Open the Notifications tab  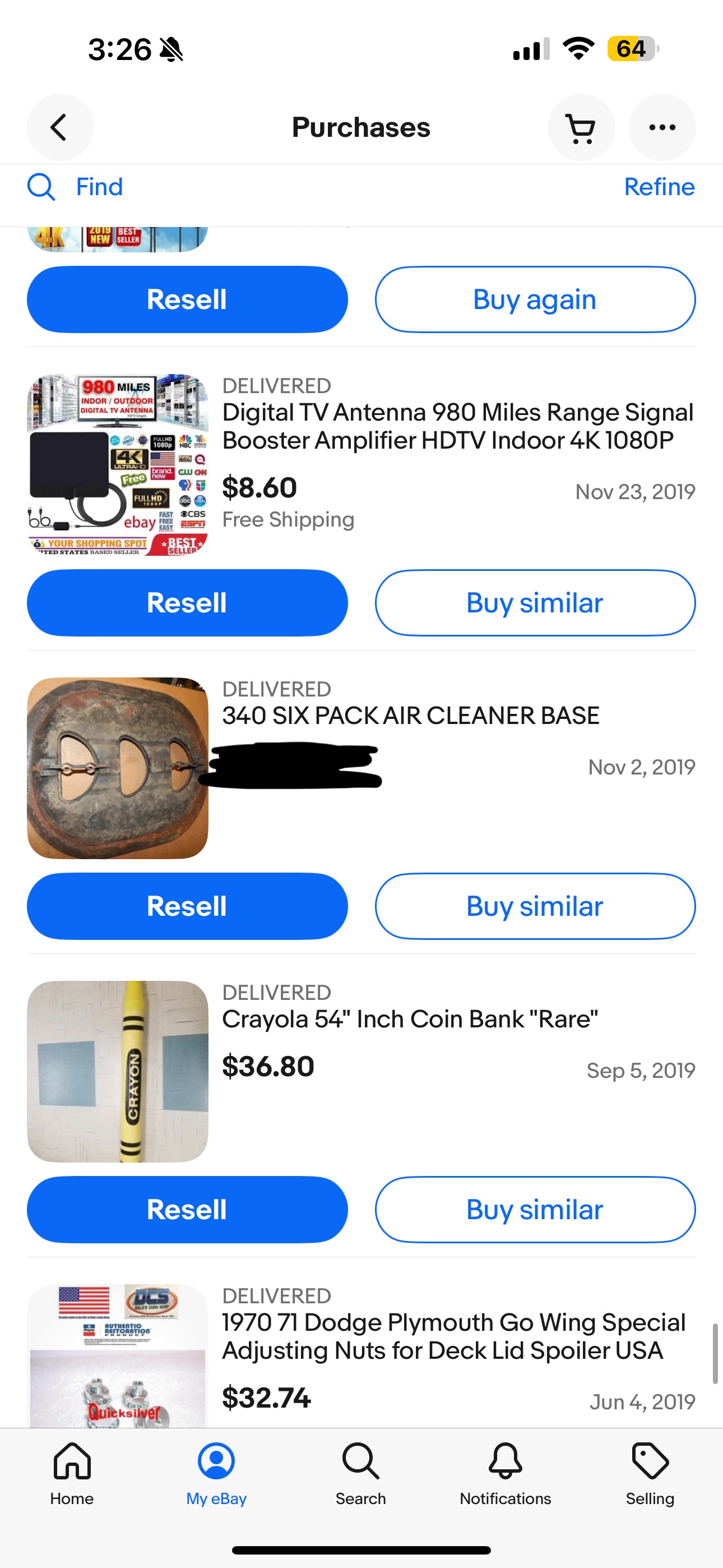tap(505, 1473)
